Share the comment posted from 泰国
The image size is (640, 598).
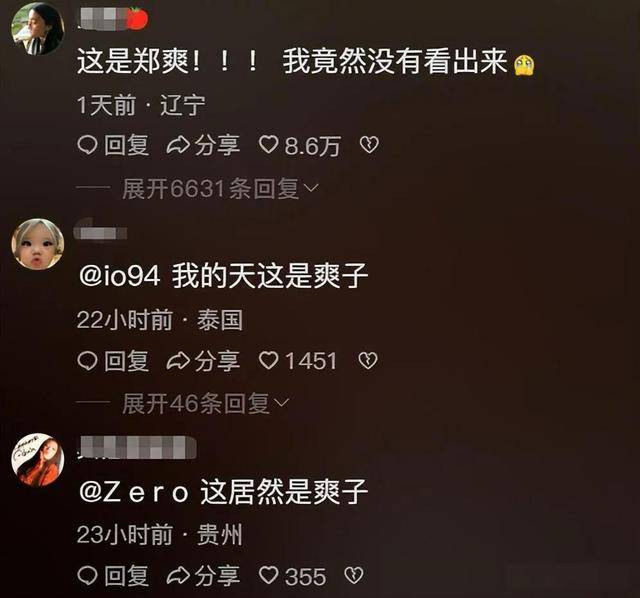[203, 361]
